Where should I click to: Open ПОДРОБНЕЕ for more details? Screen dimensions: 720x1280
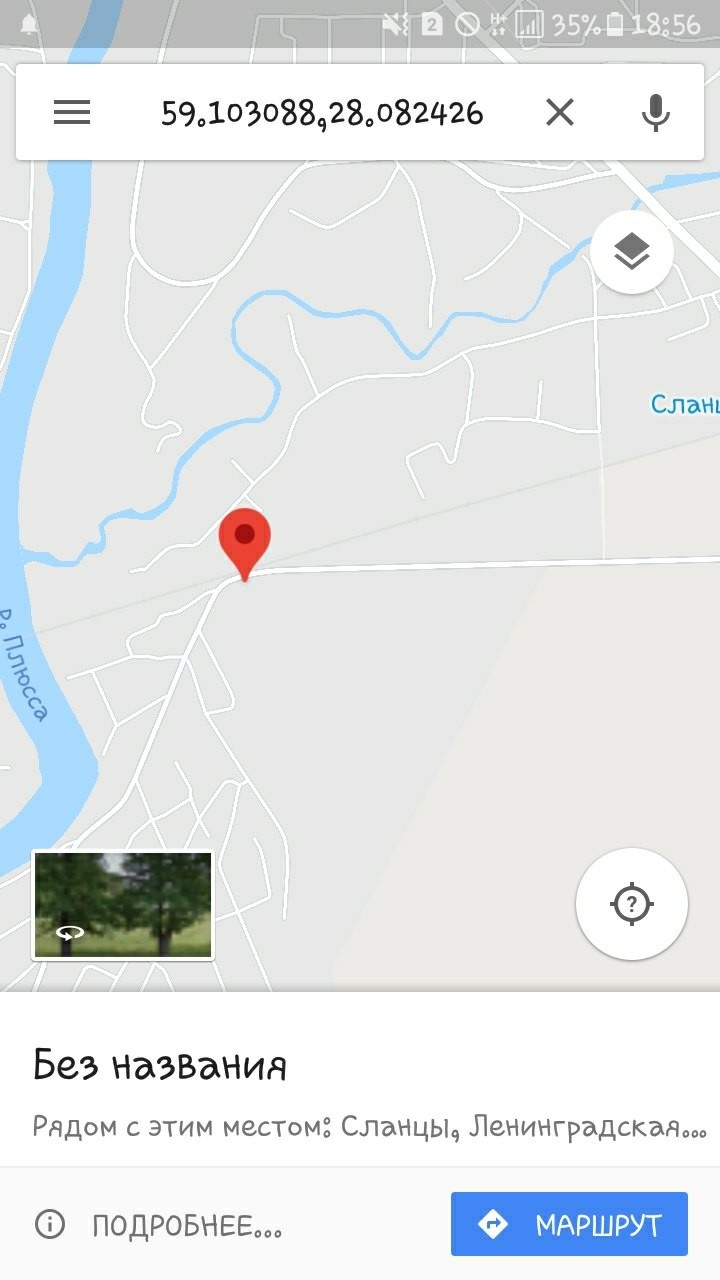point(160,1225)
